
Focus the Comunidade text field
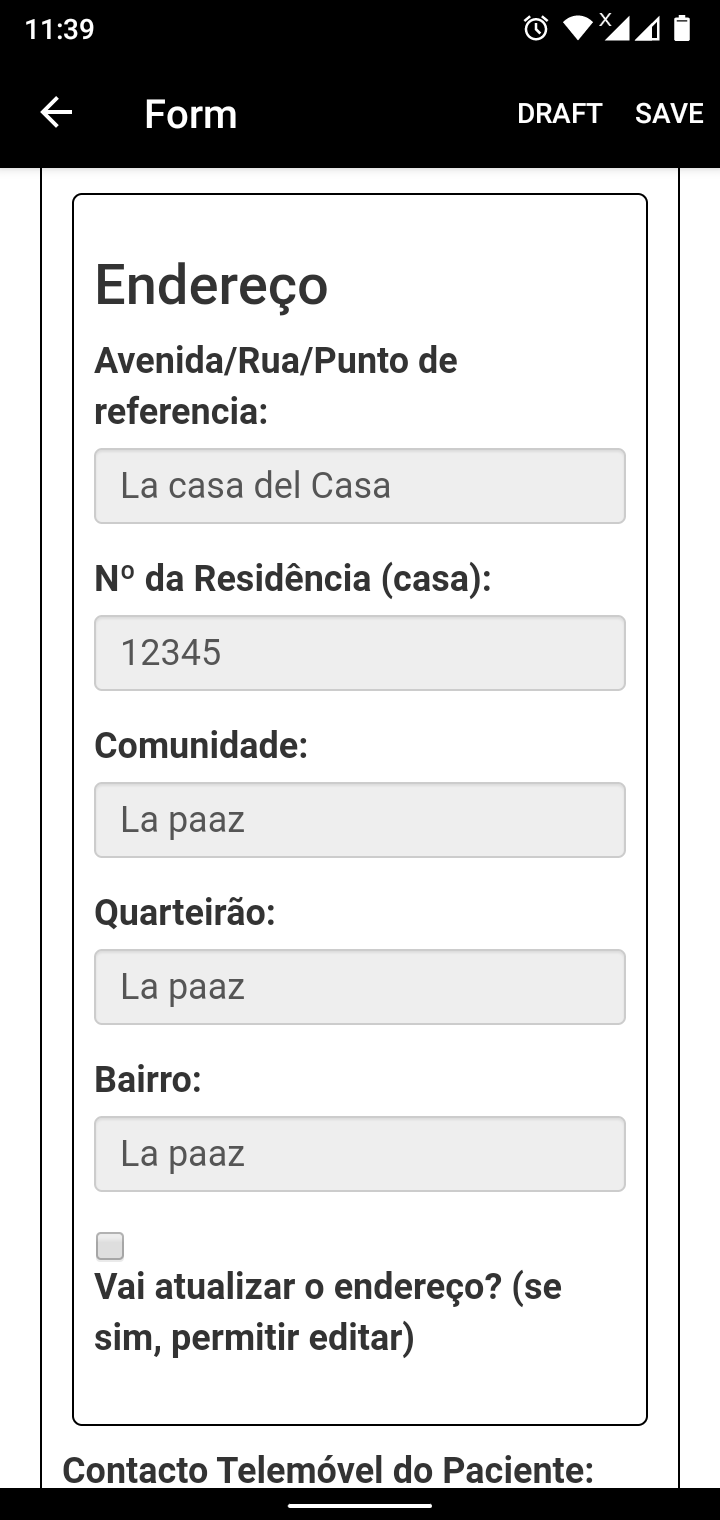tap(360, 820)
